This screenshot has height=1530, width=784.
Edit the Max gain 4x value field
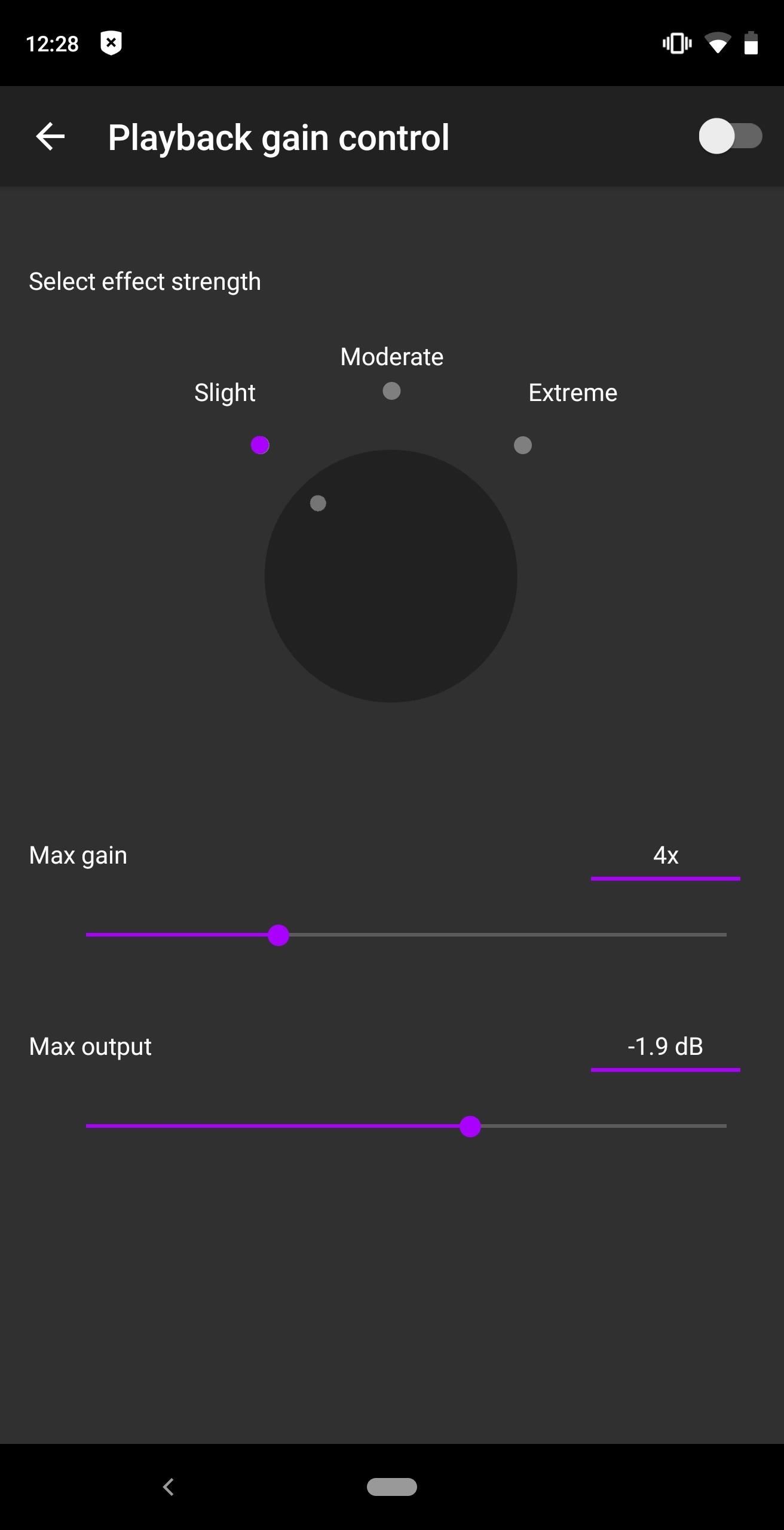(665, 856)
